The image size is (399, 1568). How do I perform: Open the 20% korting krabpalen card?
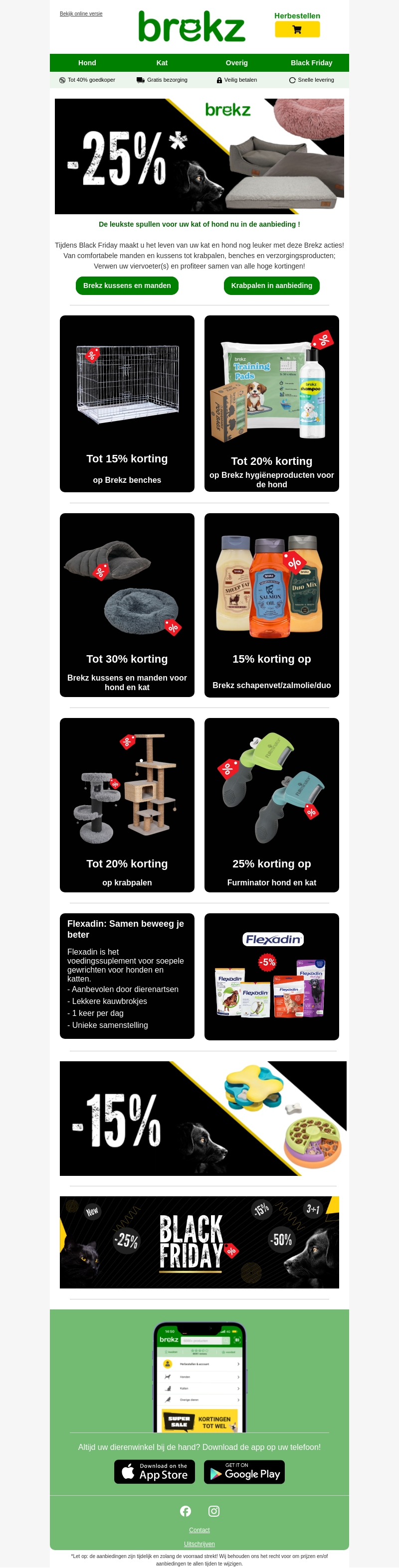(x=127, y=805)
